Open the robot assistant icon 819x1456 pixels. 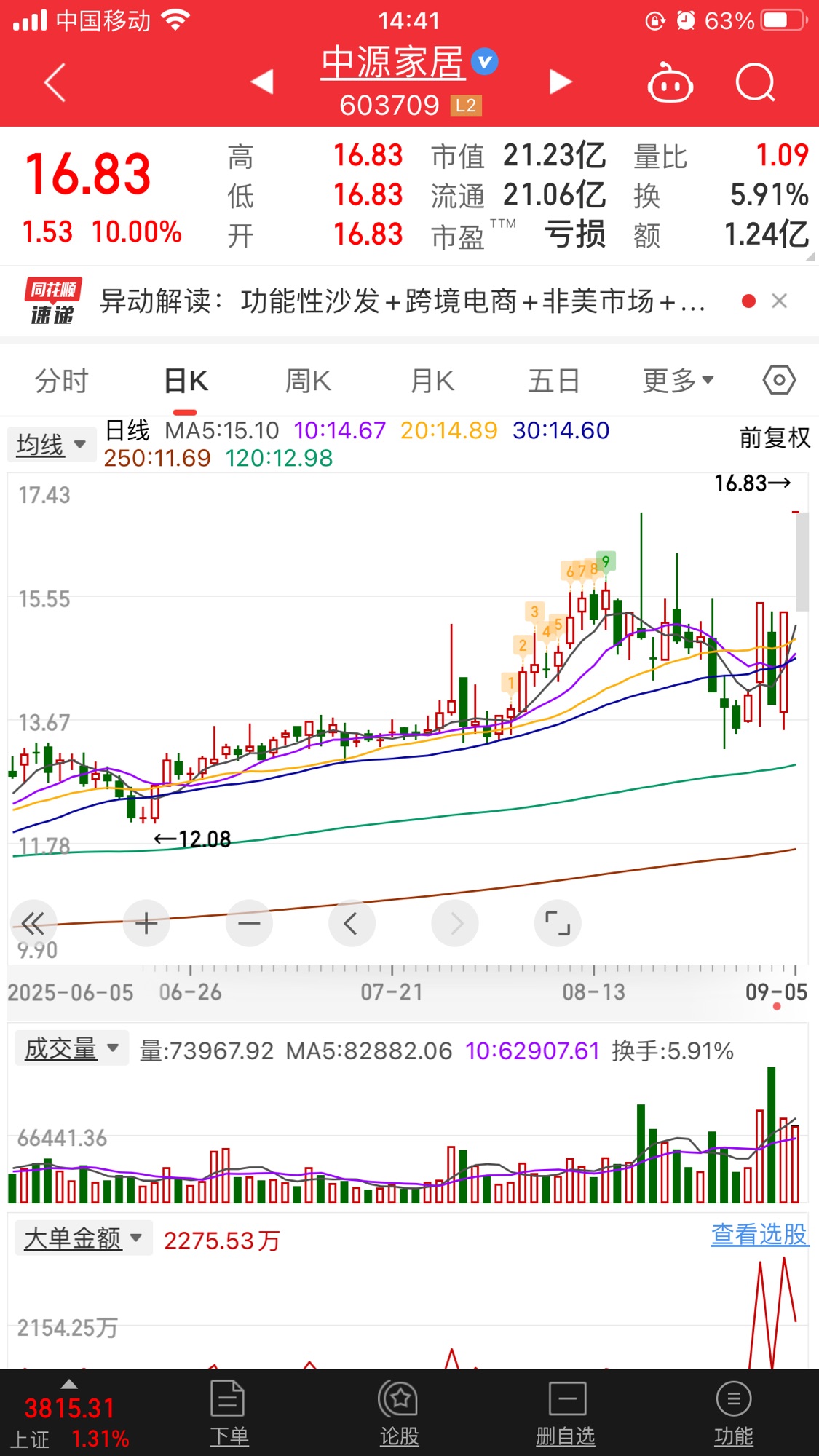coord(670,83)
